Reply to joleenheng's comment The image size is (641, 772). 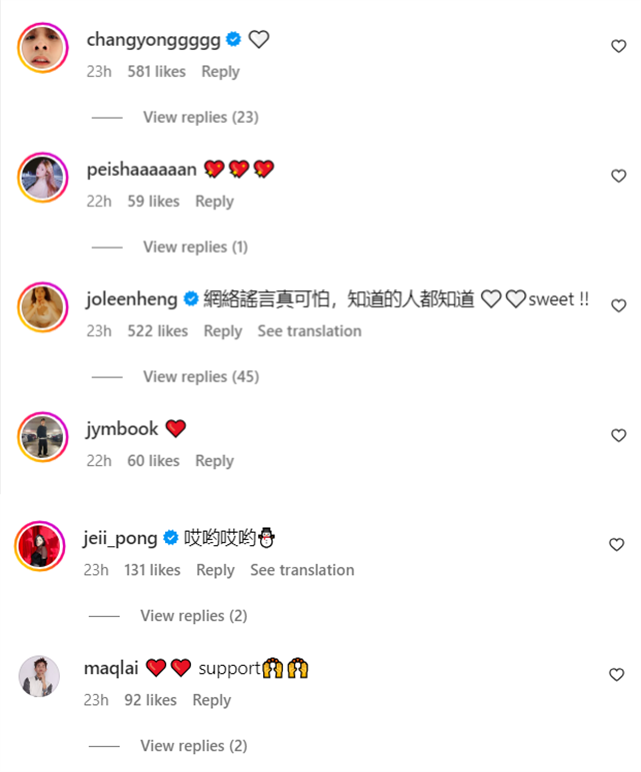click(x=222, y=331)
